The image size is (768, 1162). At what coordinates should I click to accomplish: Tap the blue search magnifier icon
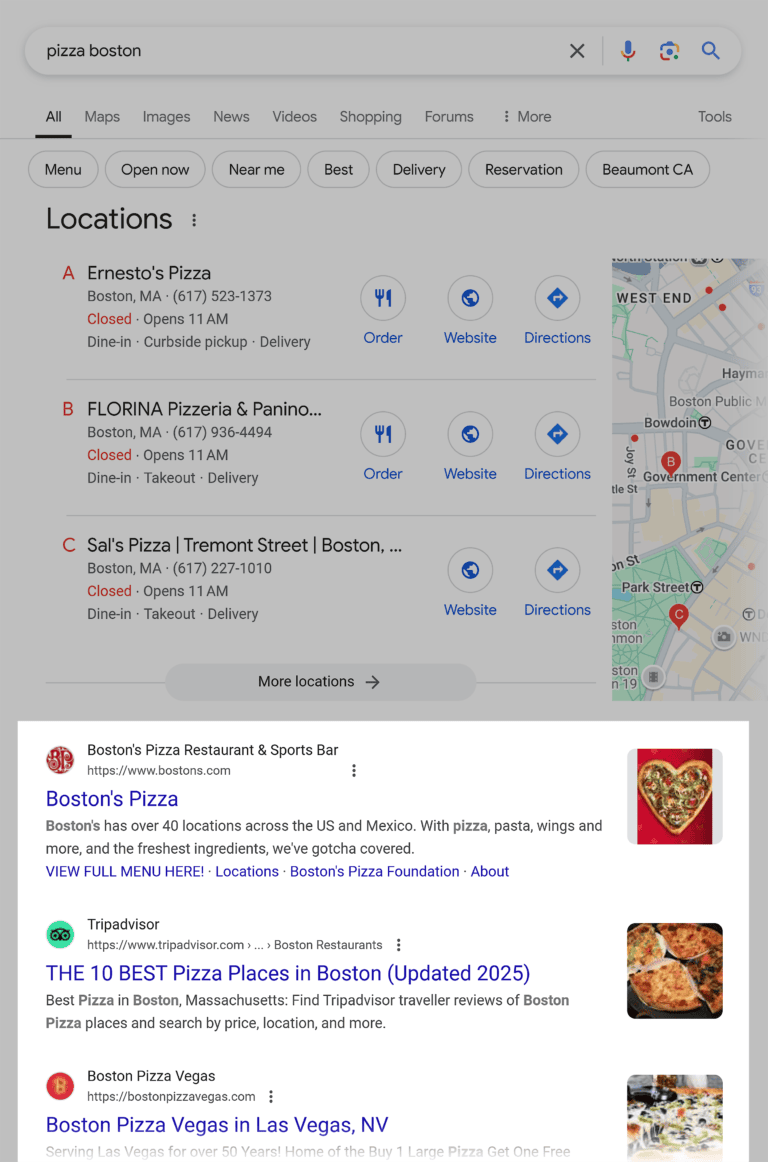711,51
